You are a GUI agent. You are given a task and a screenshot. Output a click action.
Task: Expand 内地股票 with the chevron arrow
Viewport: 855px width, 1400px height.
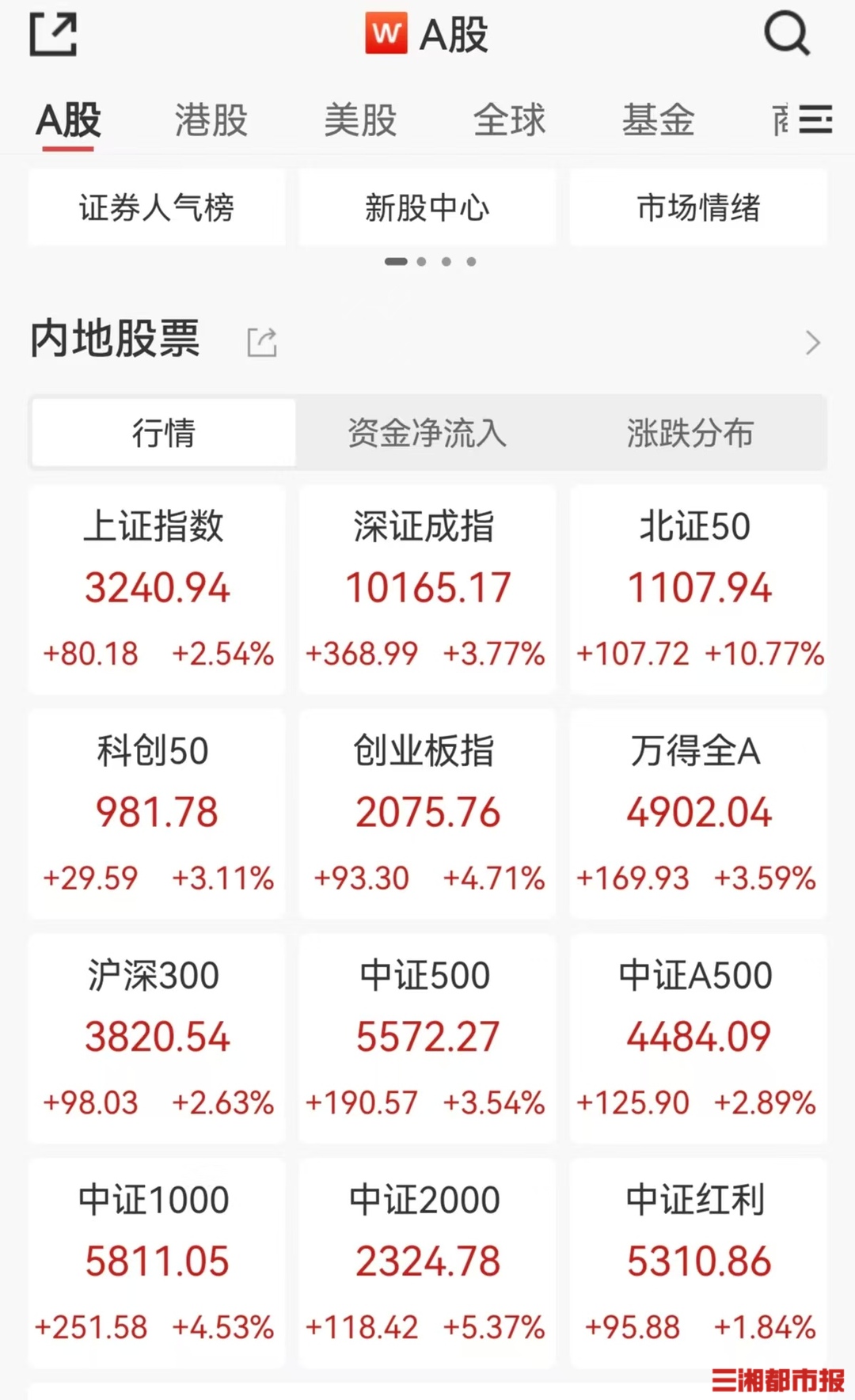tap(812, 343)
